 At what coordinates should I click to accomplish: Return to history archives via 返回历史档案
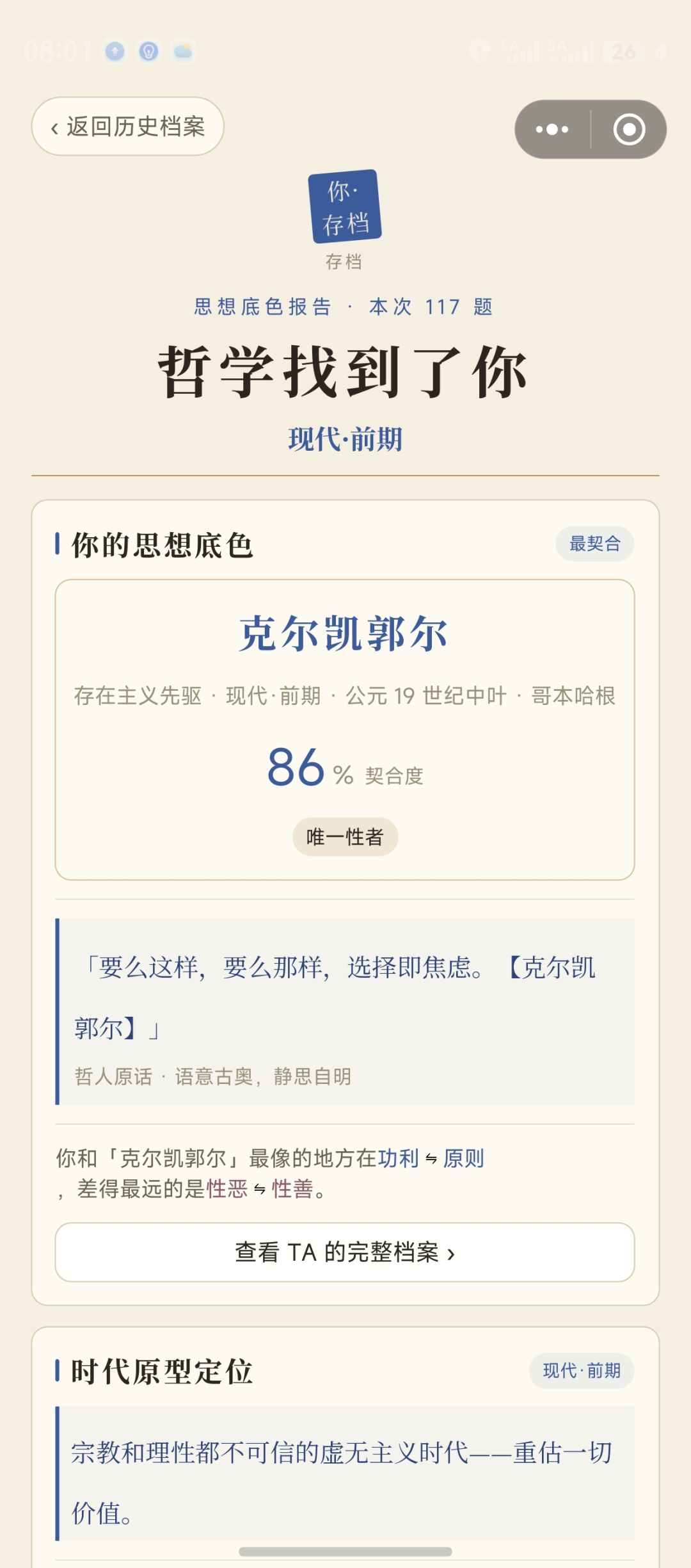128,126
